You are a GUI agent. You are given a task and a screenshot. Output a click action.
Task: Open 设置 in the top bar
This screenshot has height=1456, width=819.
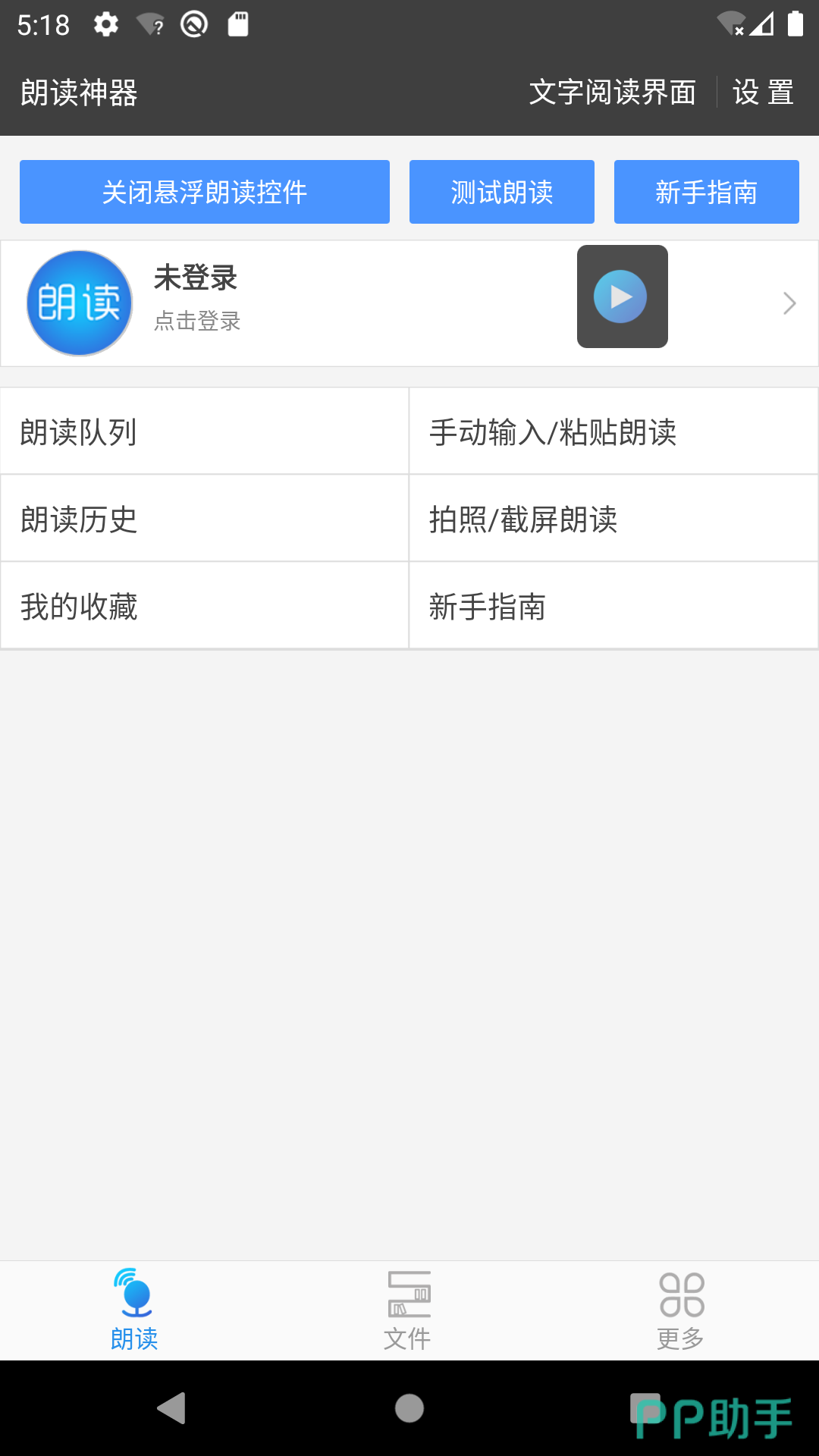point(763,93)
